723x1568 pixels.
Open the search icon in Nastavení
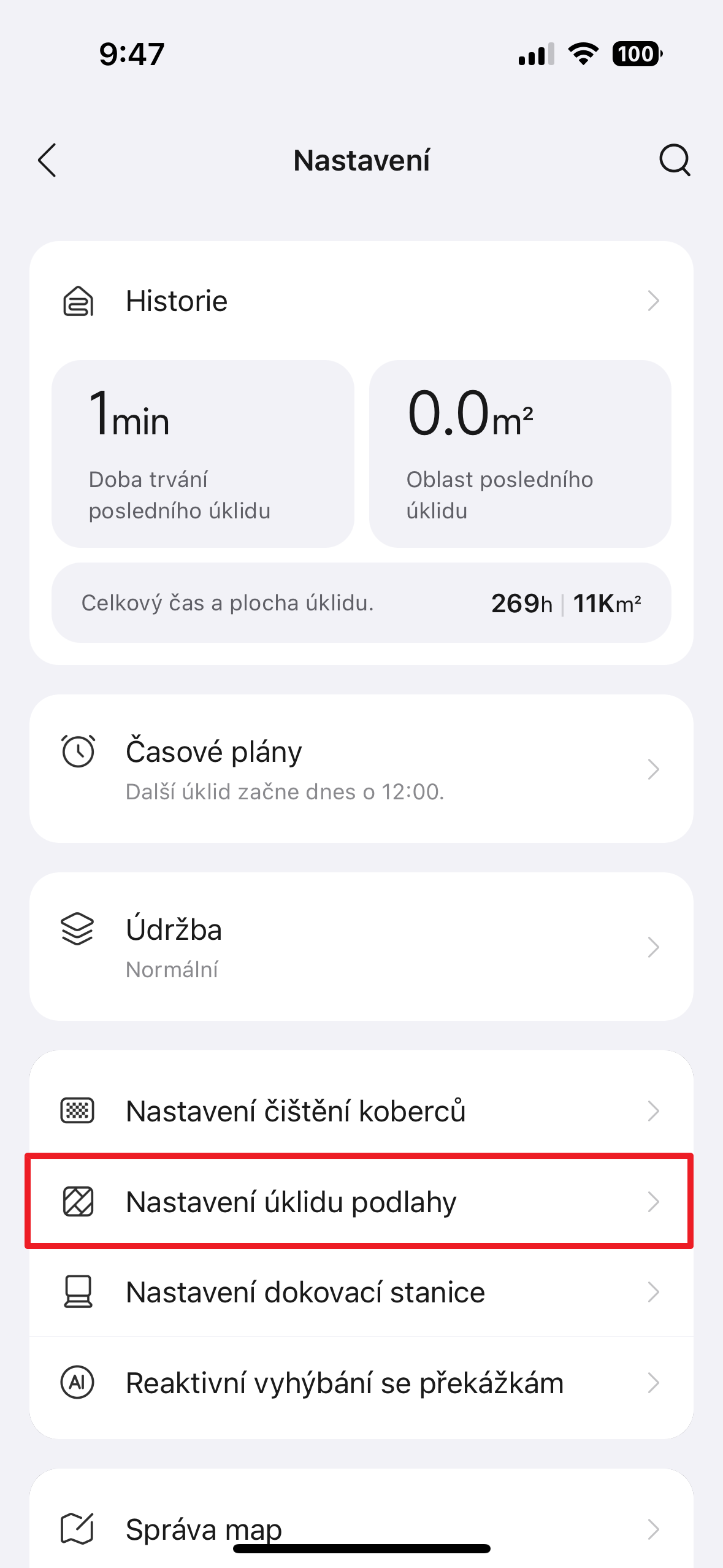[x=675, y=161]
